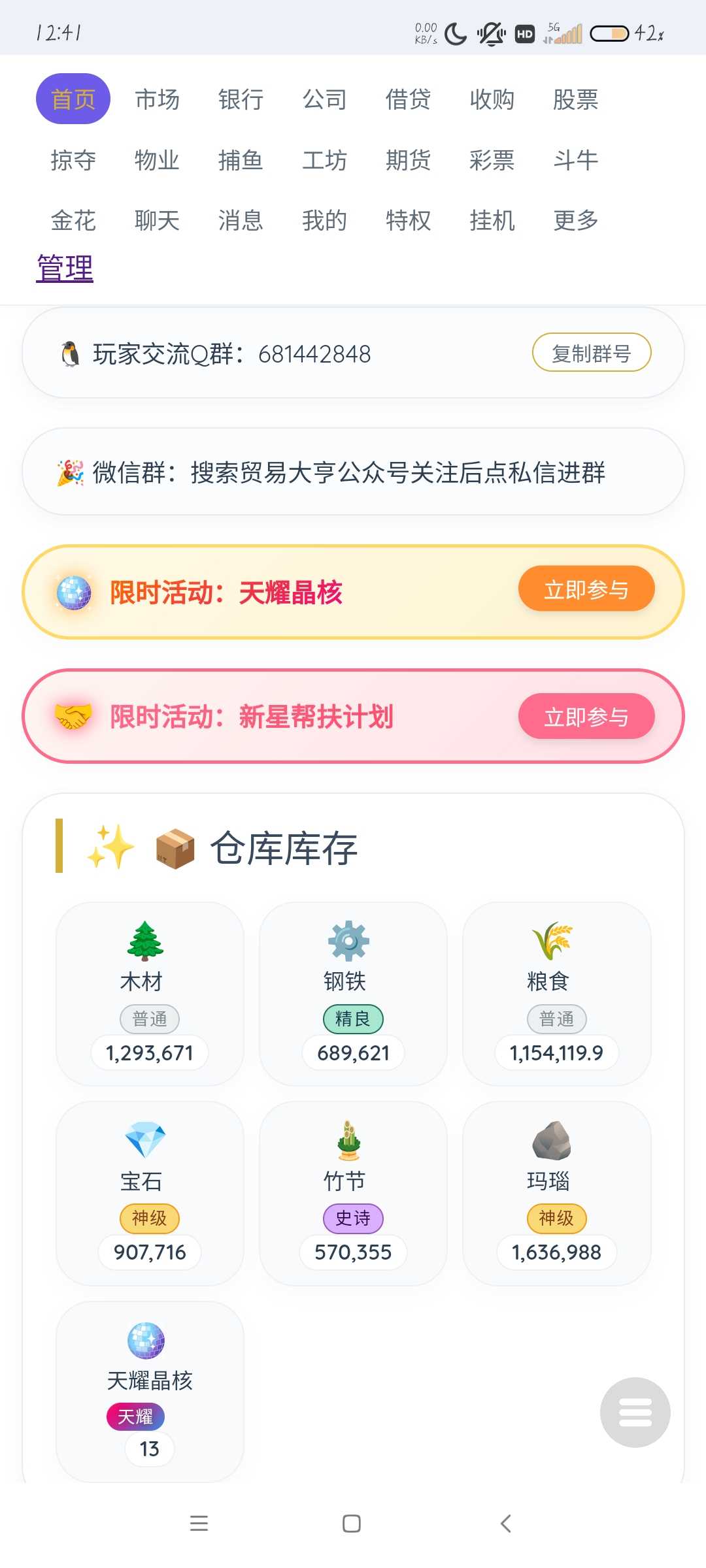Go to the 公司 tab
This screenshot has height=1568, width=706.
tap(324, 99)
